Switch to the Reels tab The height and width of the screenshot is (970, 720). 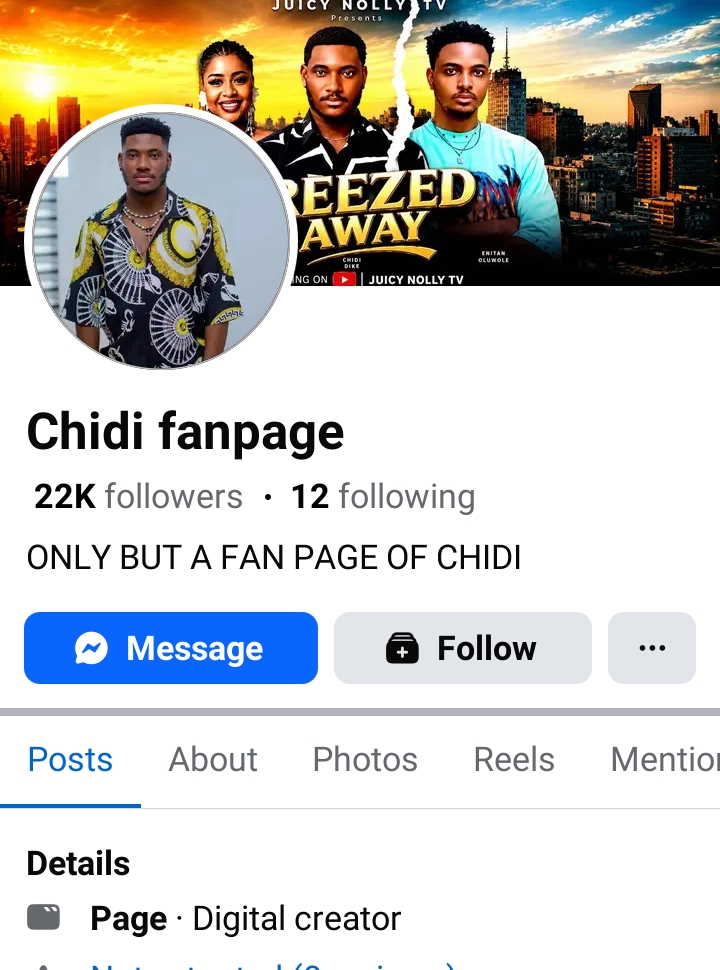pyautogui.click(x=514, y=759)
